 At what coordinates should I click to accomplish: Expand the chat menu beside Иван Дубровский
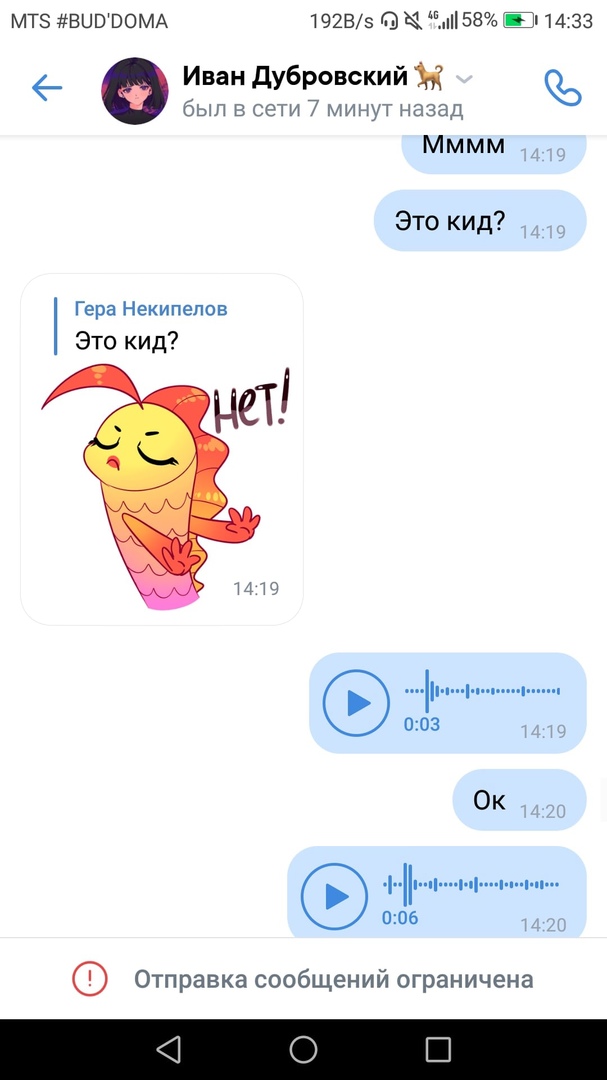click(464, 78)
